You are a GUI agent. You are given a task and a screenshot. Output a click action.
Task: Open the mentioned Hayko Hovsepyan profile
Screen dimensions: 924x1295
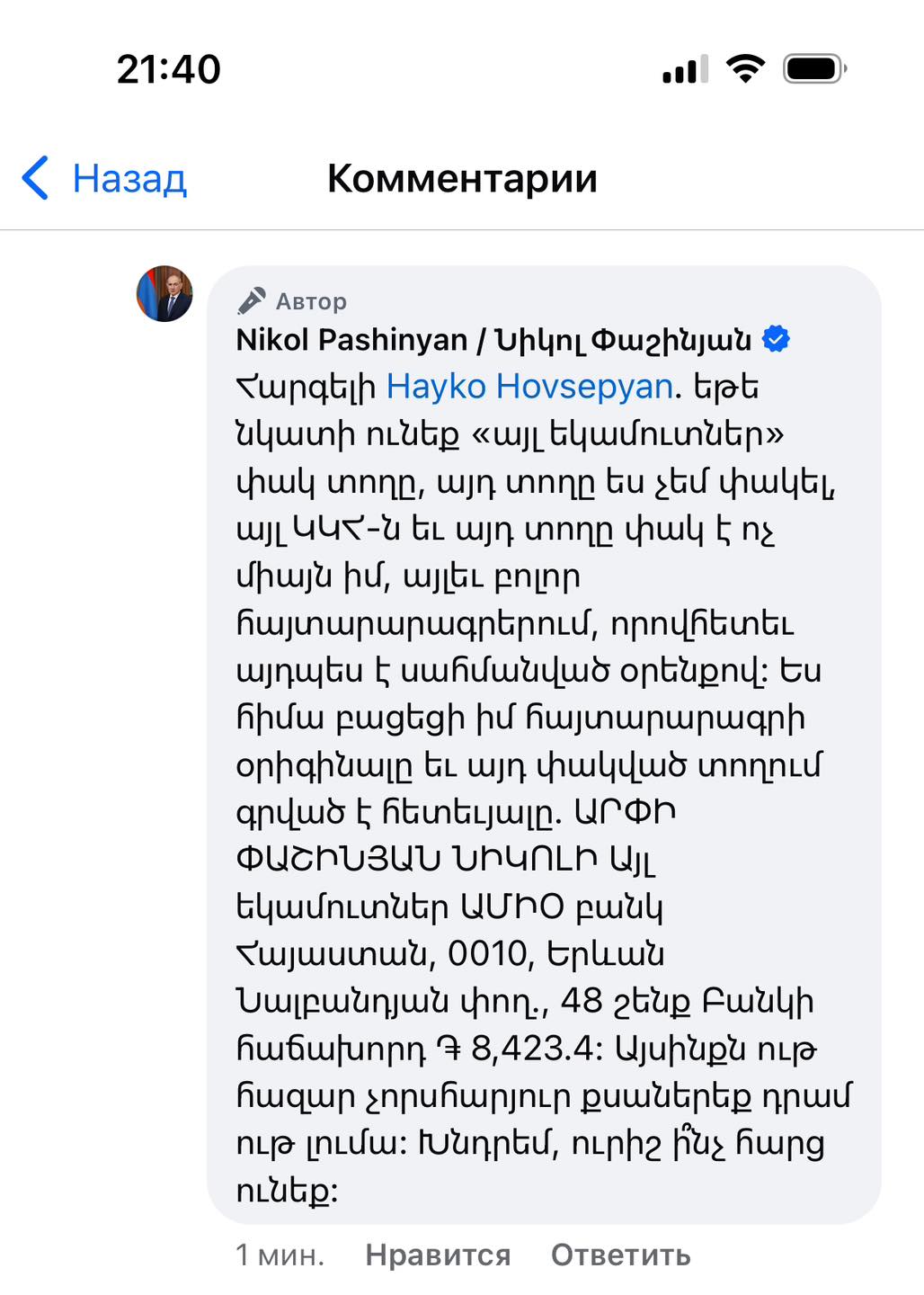pyautogui.click(x=529, y=387)
